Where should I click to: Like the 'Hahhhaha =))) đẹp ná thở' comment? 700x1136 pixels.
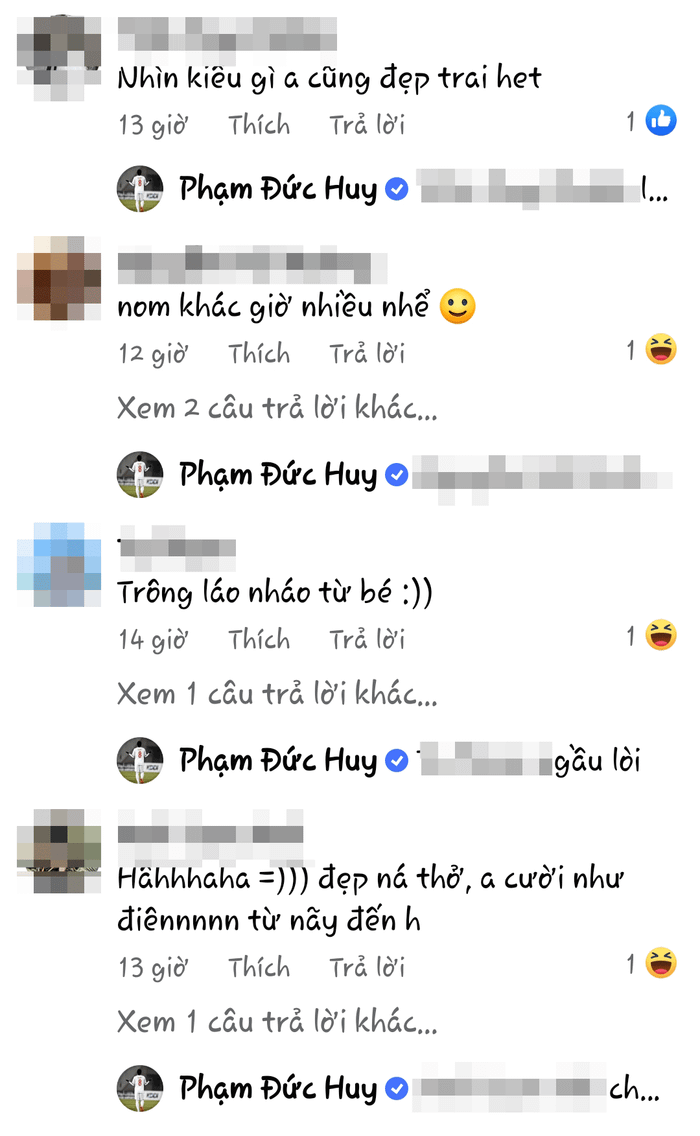click(259, 967)
